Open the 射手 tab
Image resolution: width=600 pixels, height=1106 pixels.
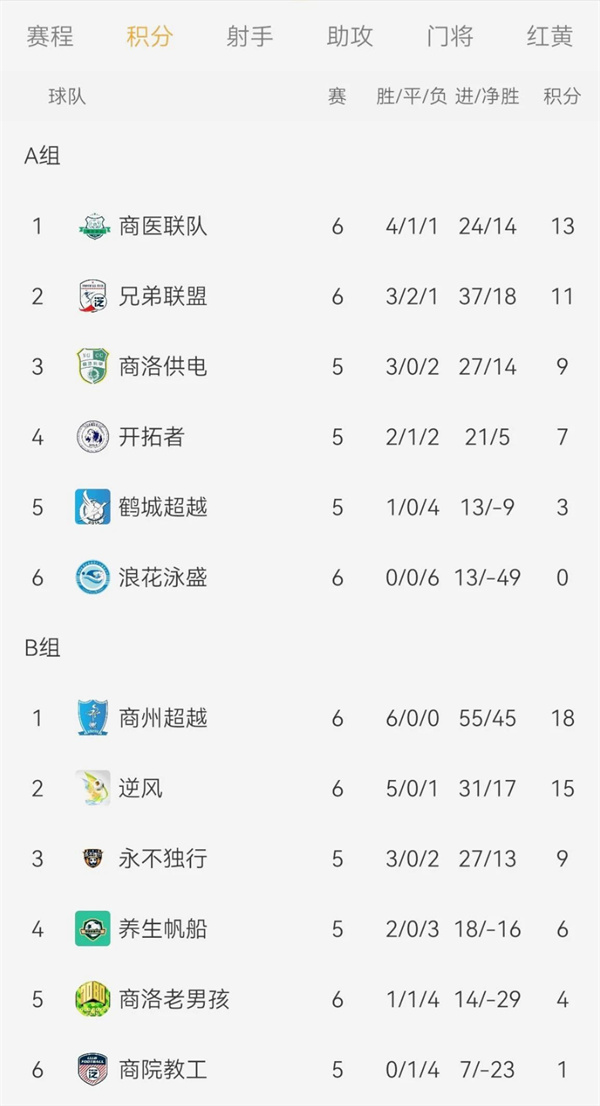[x=250, y=37]
